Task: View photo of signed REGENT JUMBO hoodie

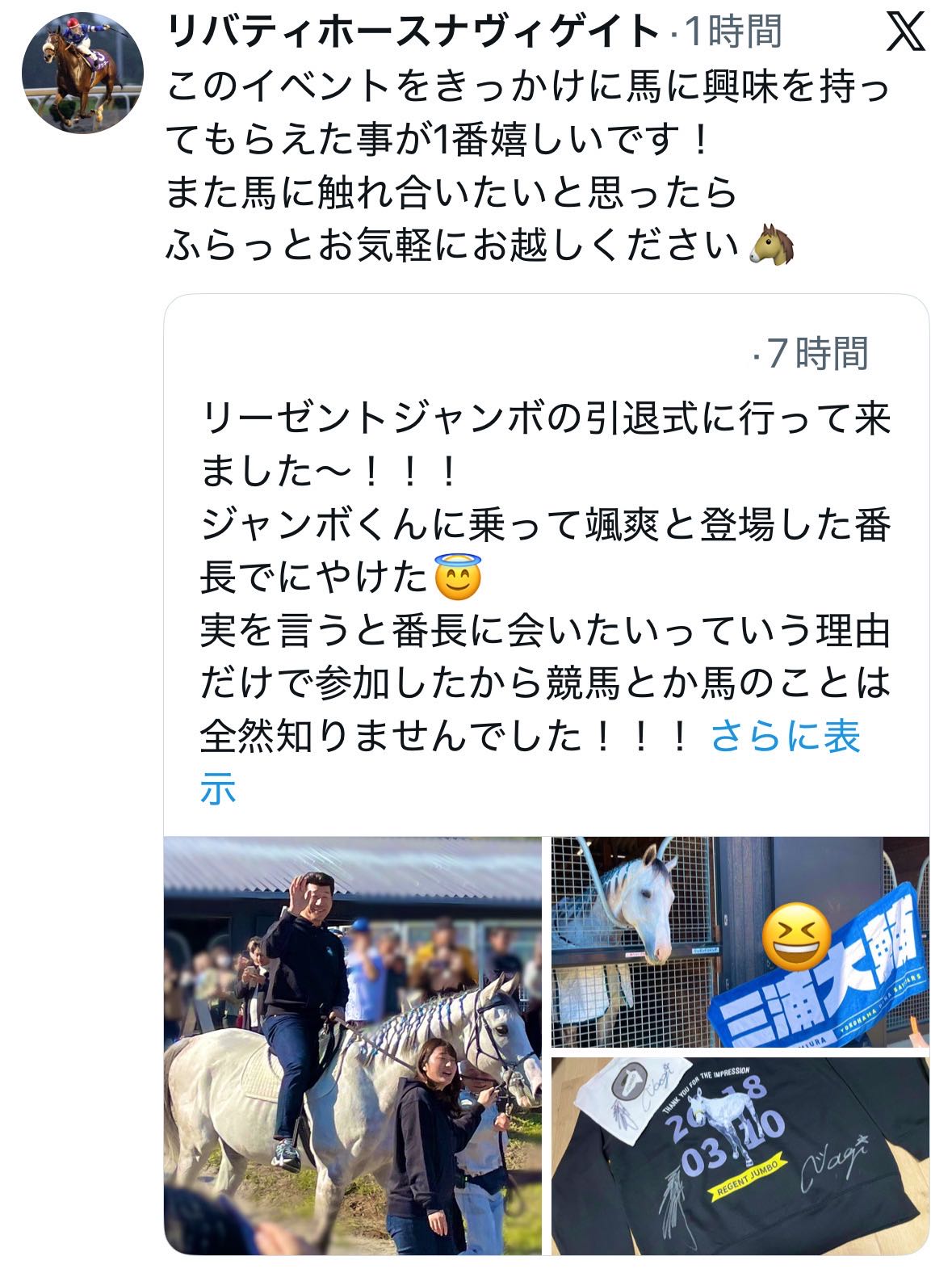Action: [x=740, y=1156]
